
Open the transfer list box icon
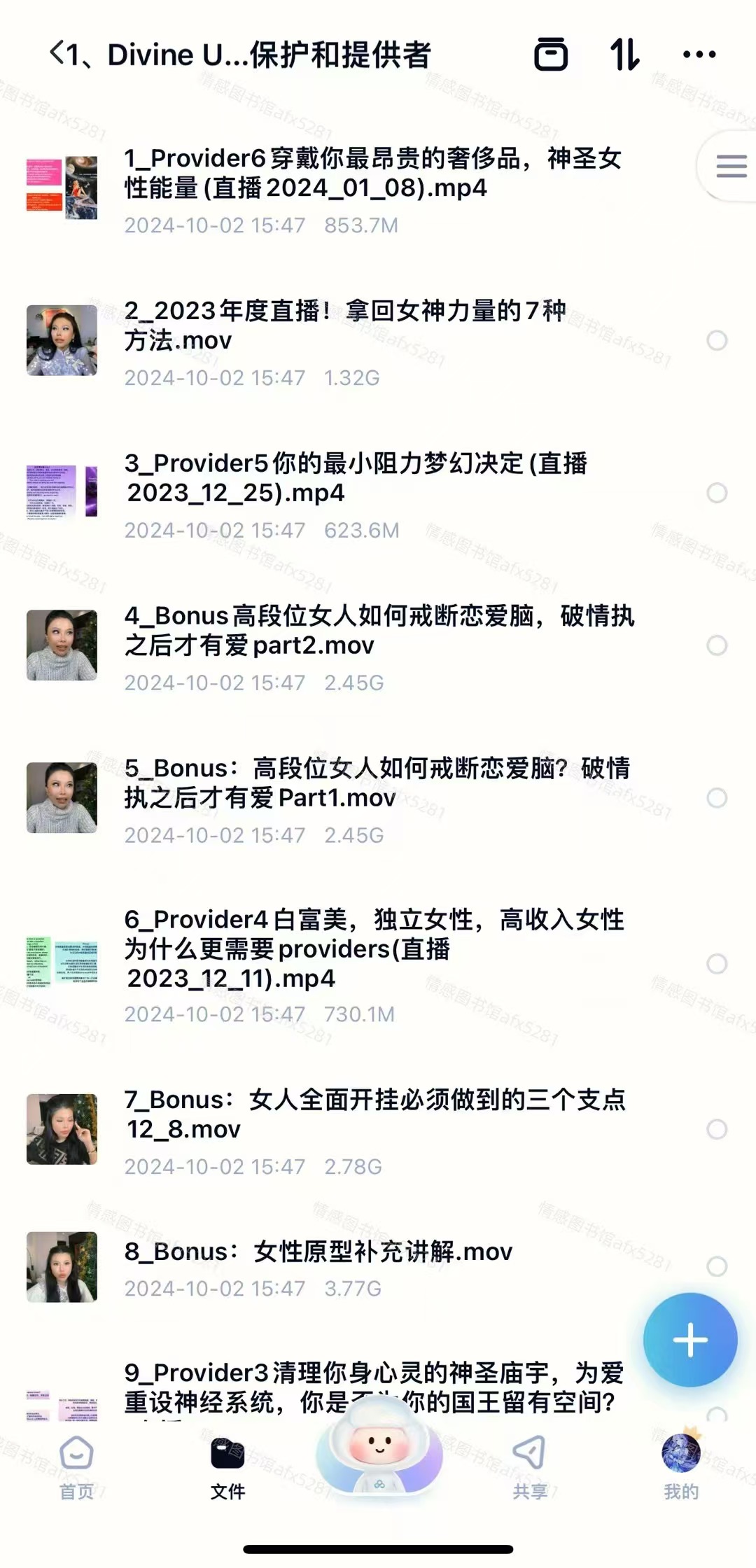551,54
